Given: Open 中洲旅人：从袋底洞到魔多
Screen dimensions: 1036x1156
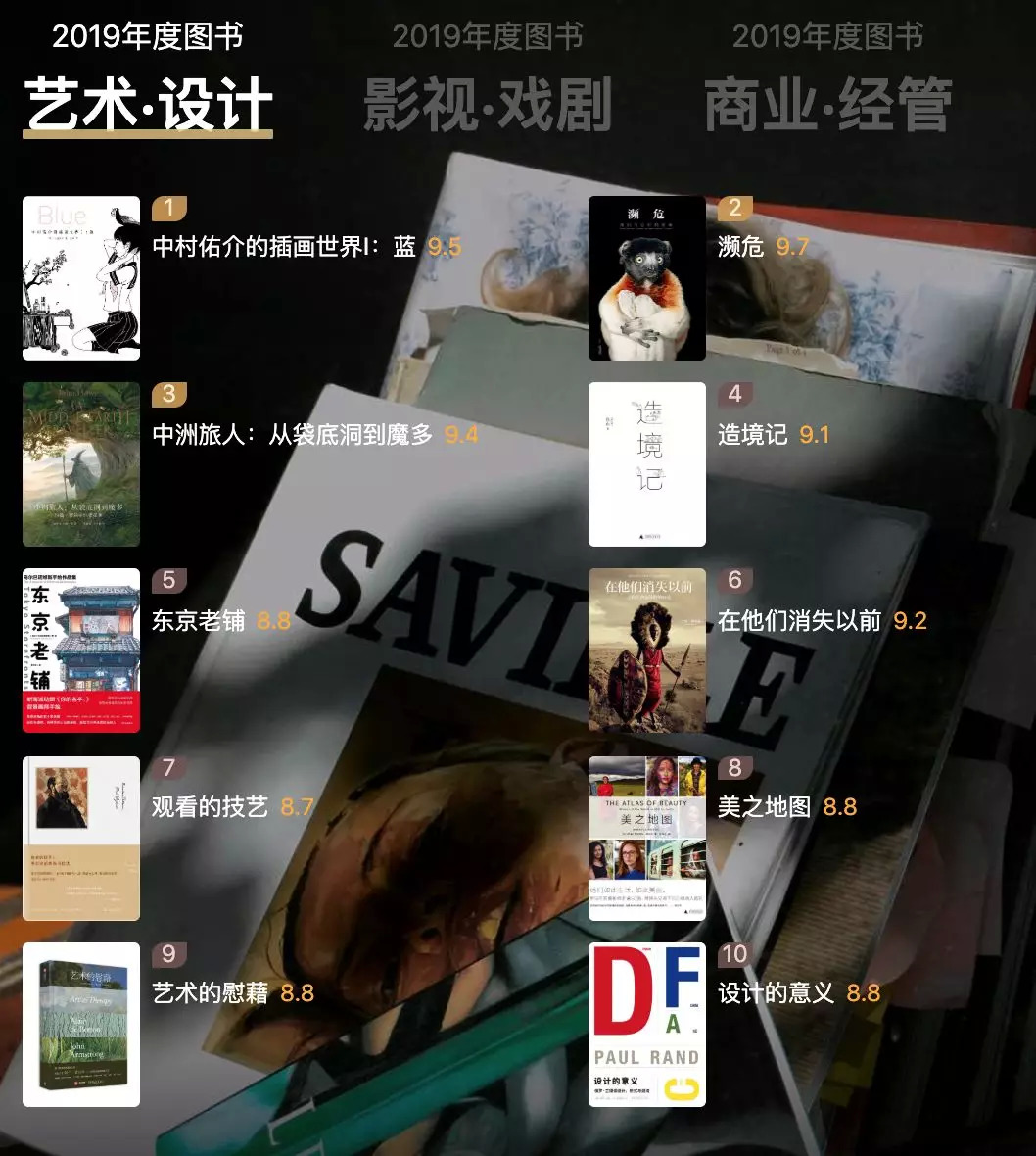Looking at the screenshot, I should click(x=292, y=434).
